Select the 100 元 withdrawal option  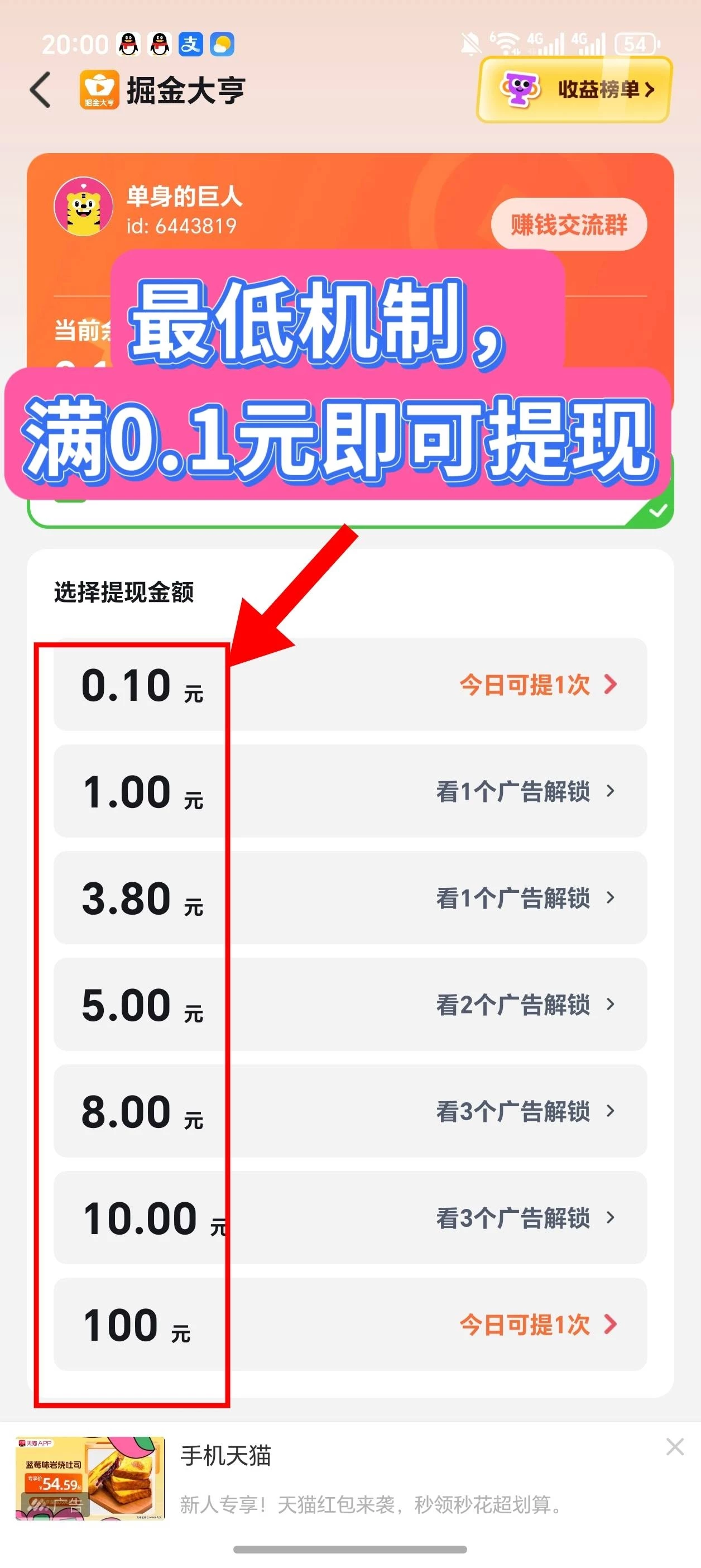point(350,1324)
